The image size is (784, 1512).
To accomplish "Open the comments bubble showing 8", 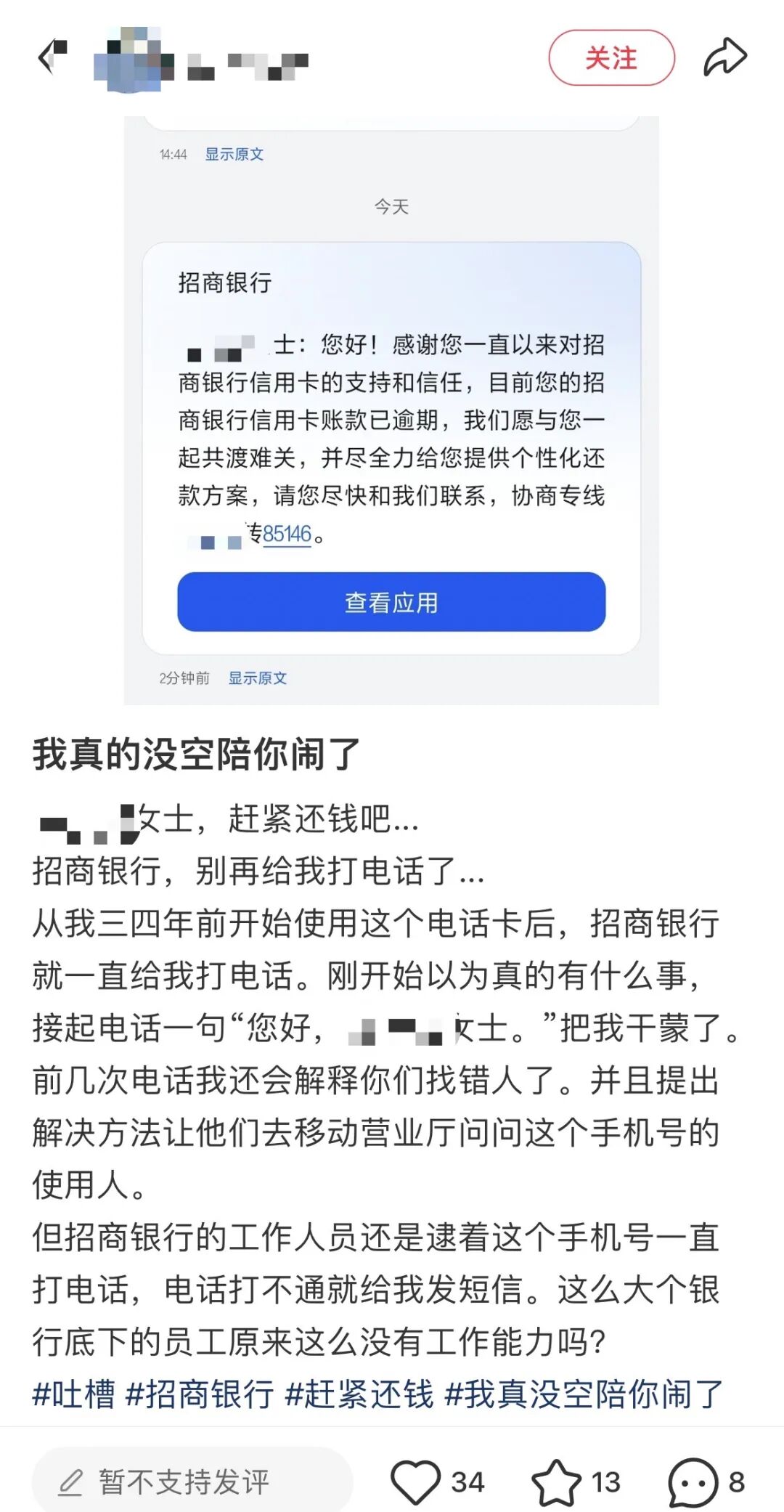I will pyautogui.click(x=693, y=1481).
